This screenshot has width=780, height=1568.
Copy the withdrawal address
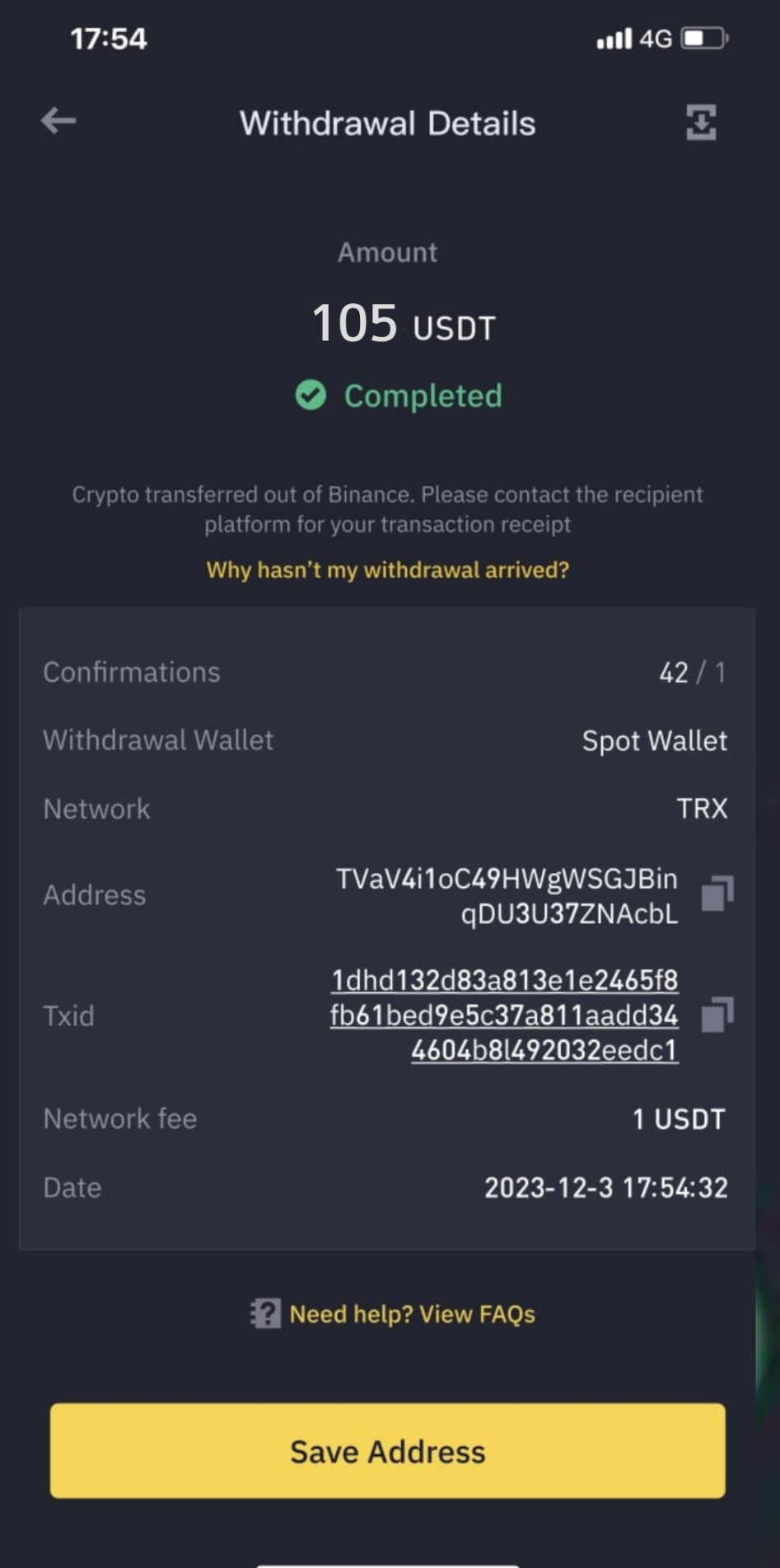(x=717, y=894)
